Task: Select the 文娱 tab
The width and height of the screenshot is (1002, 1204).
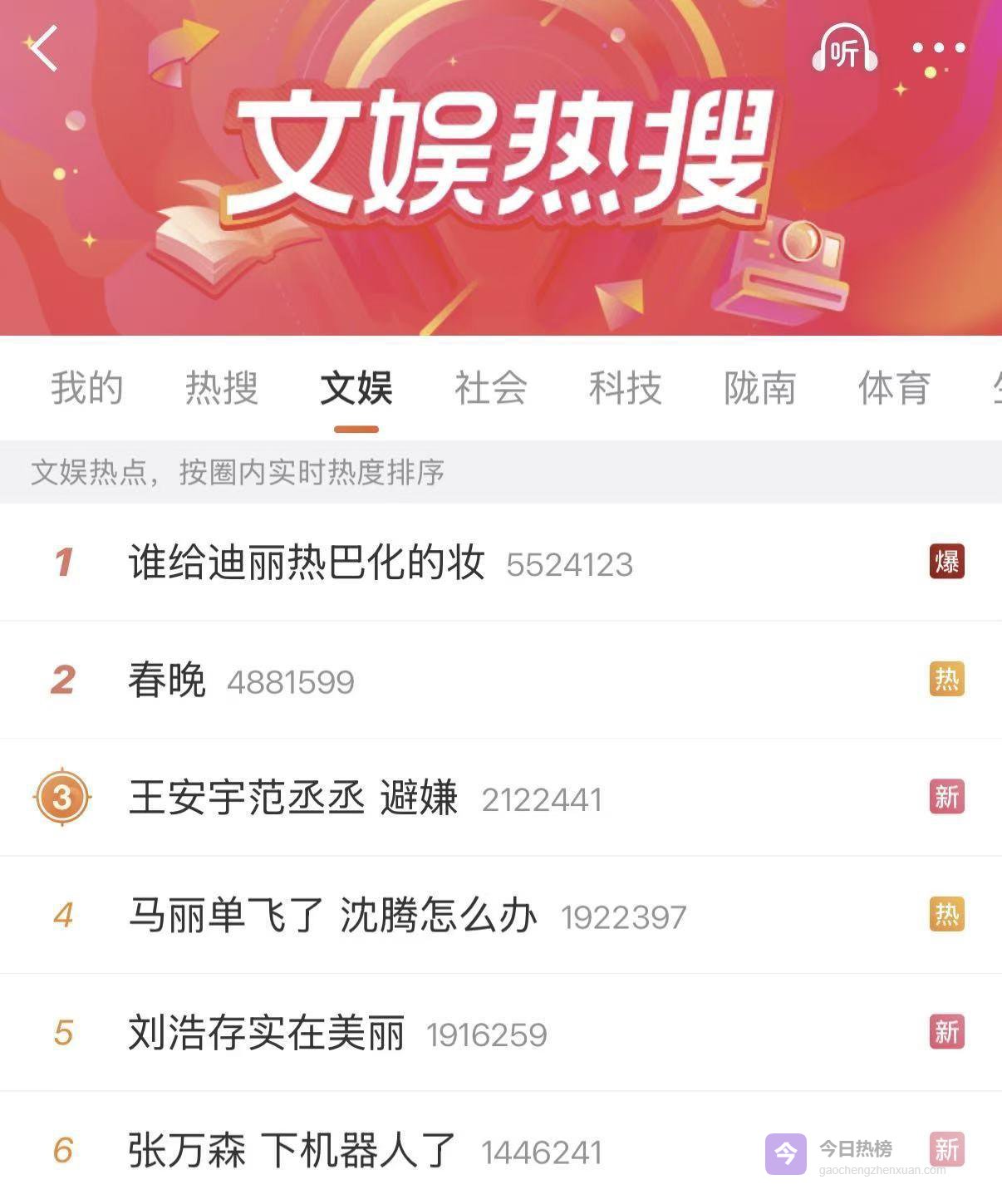Action: click(x=356, y=388)
